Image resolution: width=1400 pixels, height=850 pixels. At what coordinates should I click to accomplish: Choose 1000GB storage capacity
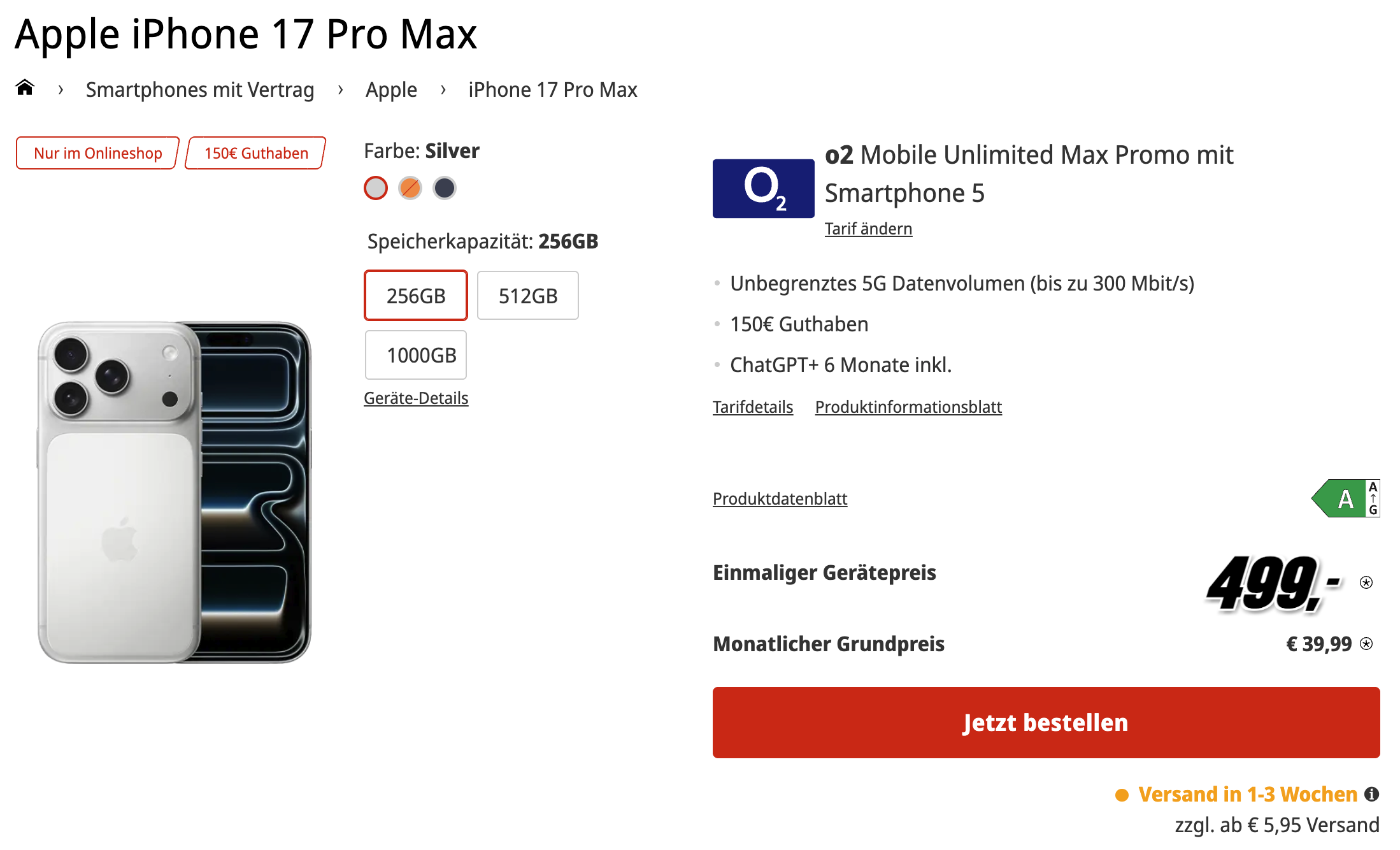pos(416,355)
